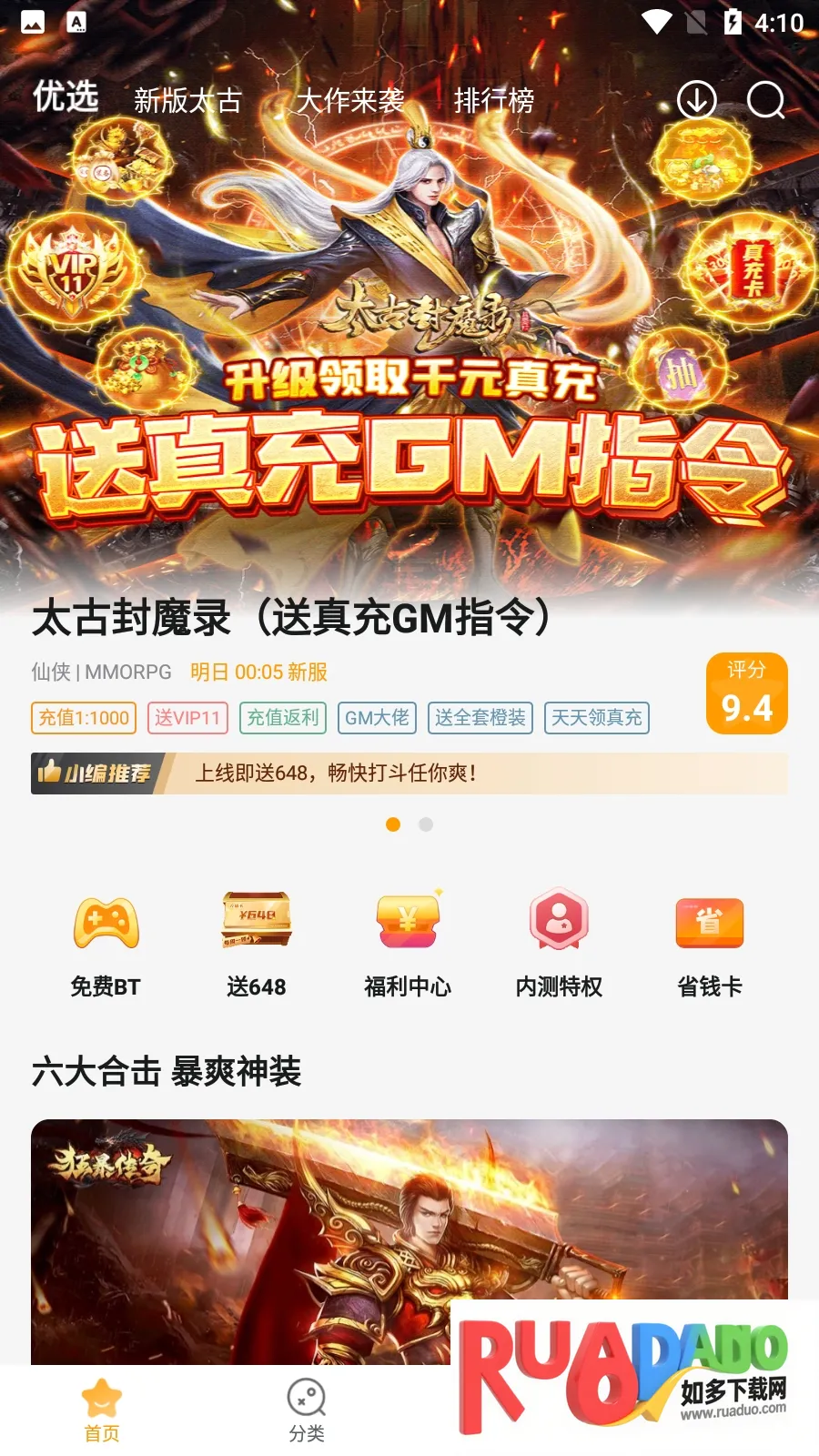Open the downloads icon

(x=697, y=100)
